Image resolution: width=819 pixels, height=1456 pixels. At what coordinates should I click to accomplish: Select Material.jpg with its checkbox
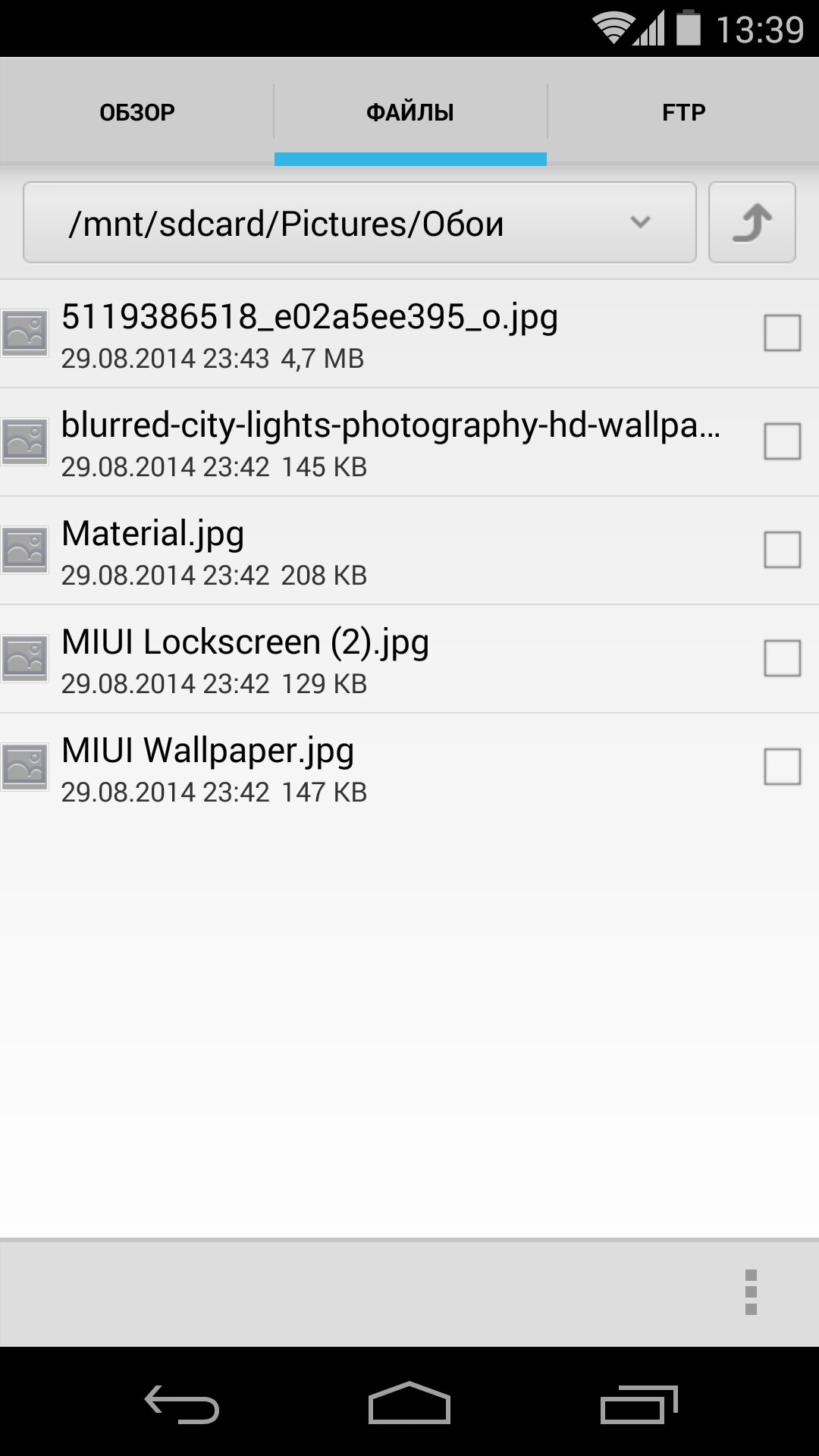coord(782,551)
